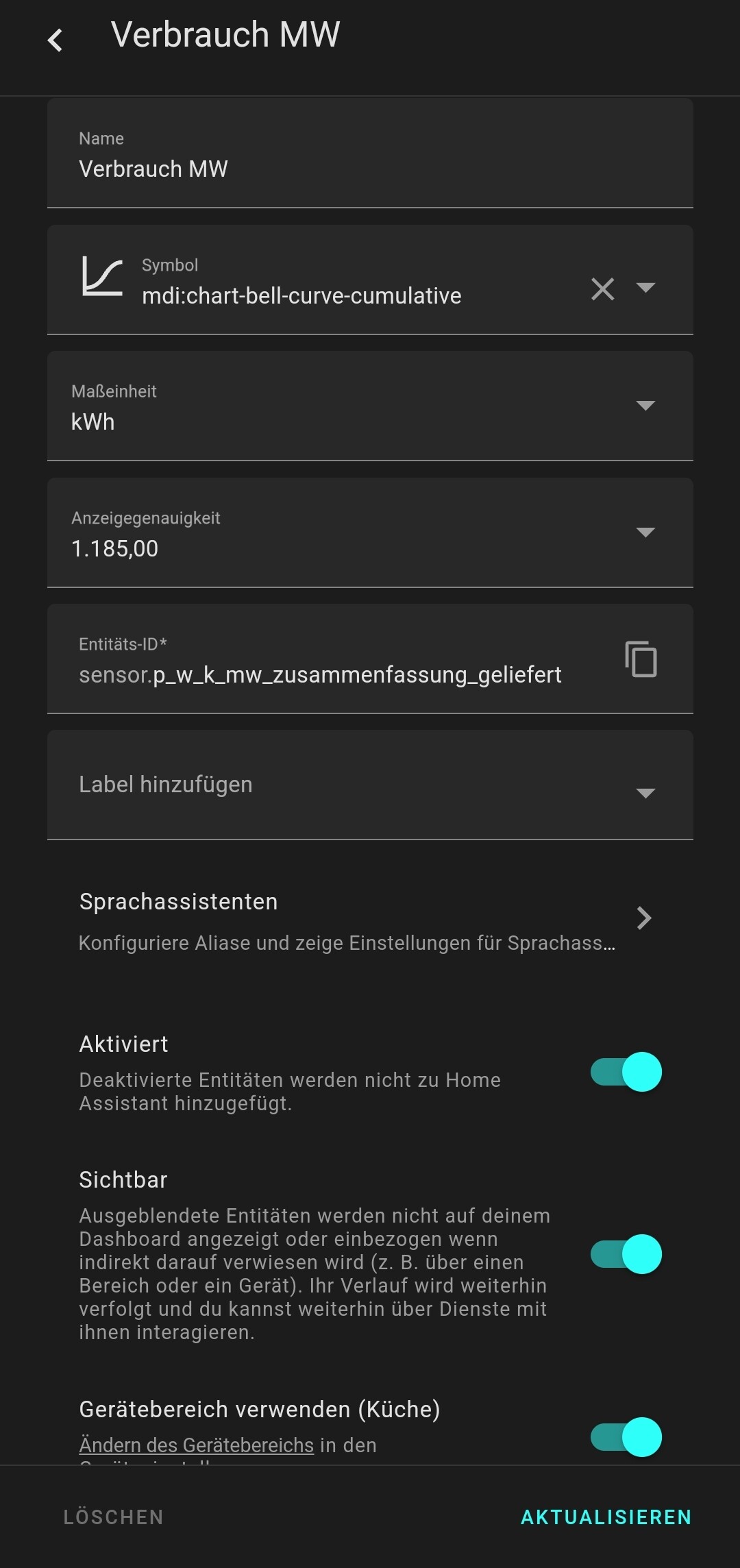Clear the selected Symbol icon
740x1568 pixels.
603,289
